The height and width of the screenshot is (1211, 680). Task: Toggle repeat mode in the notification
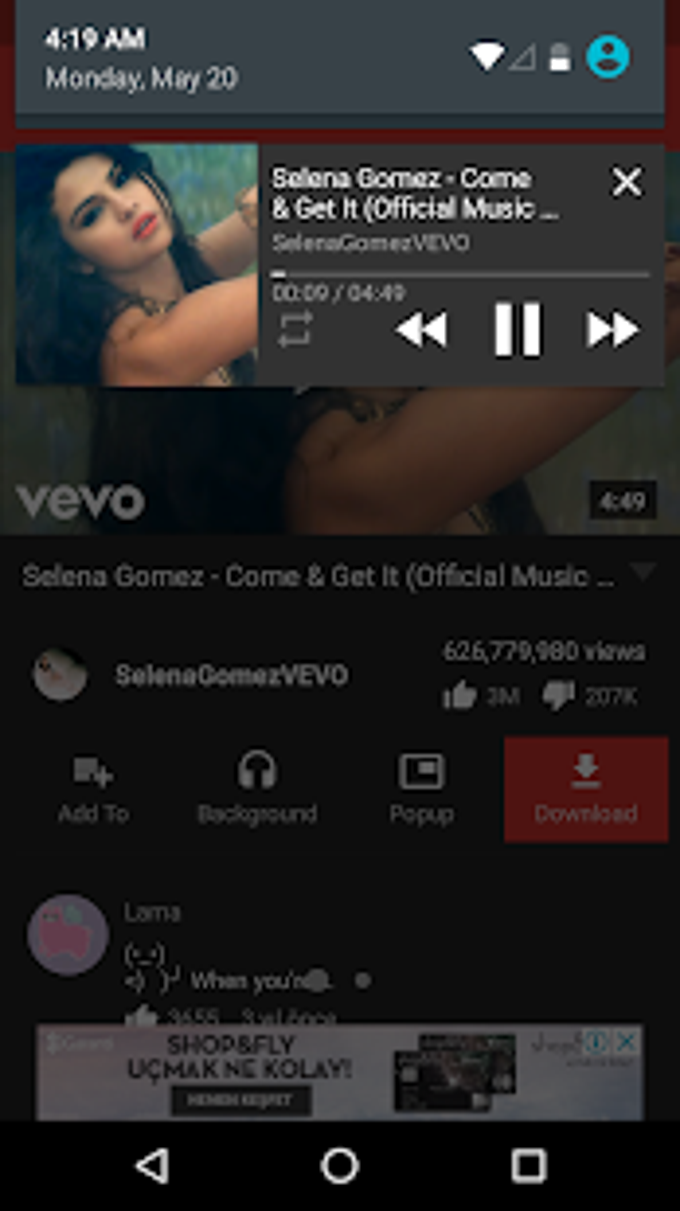click(295, 329)
